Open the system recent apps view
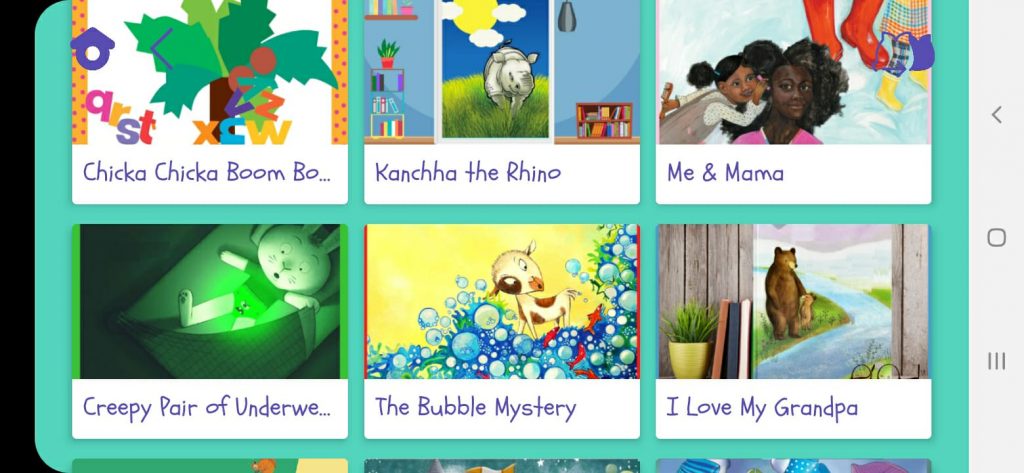 996,361
